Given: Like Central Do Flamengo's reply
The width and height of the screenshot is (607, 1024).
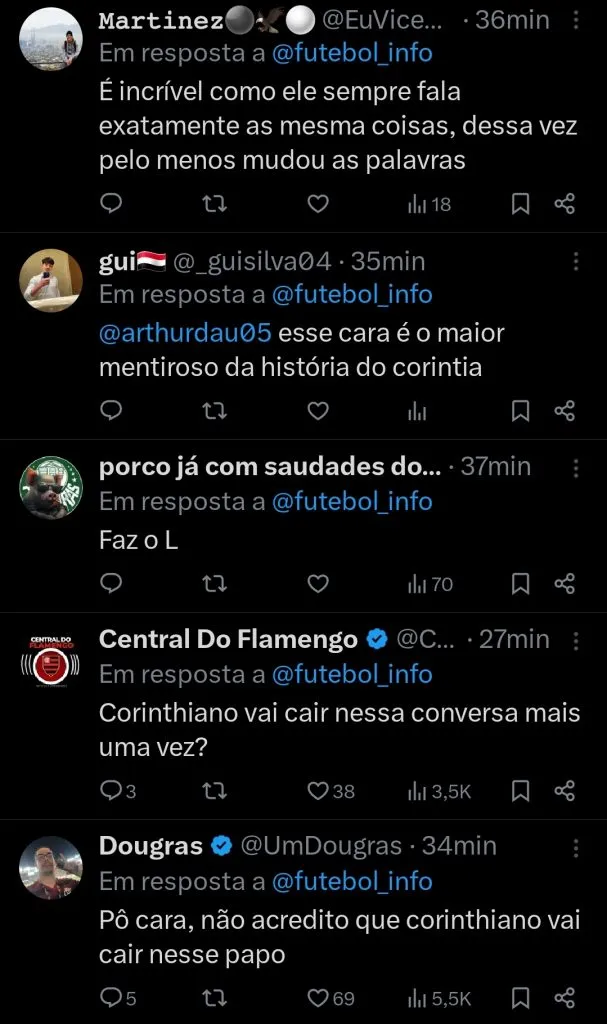Looking at the screenshot, I should 318,791.
